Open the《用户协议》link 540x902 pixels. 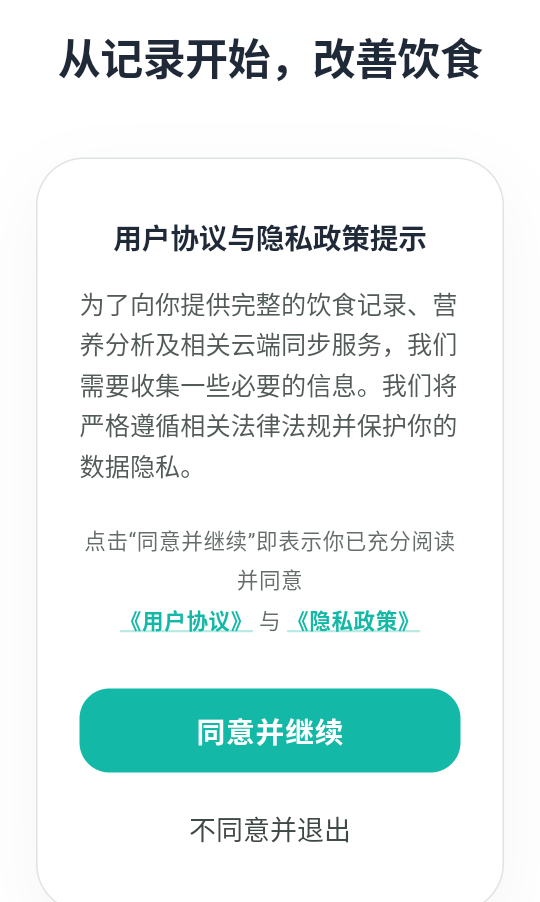[x=186, y=621]
